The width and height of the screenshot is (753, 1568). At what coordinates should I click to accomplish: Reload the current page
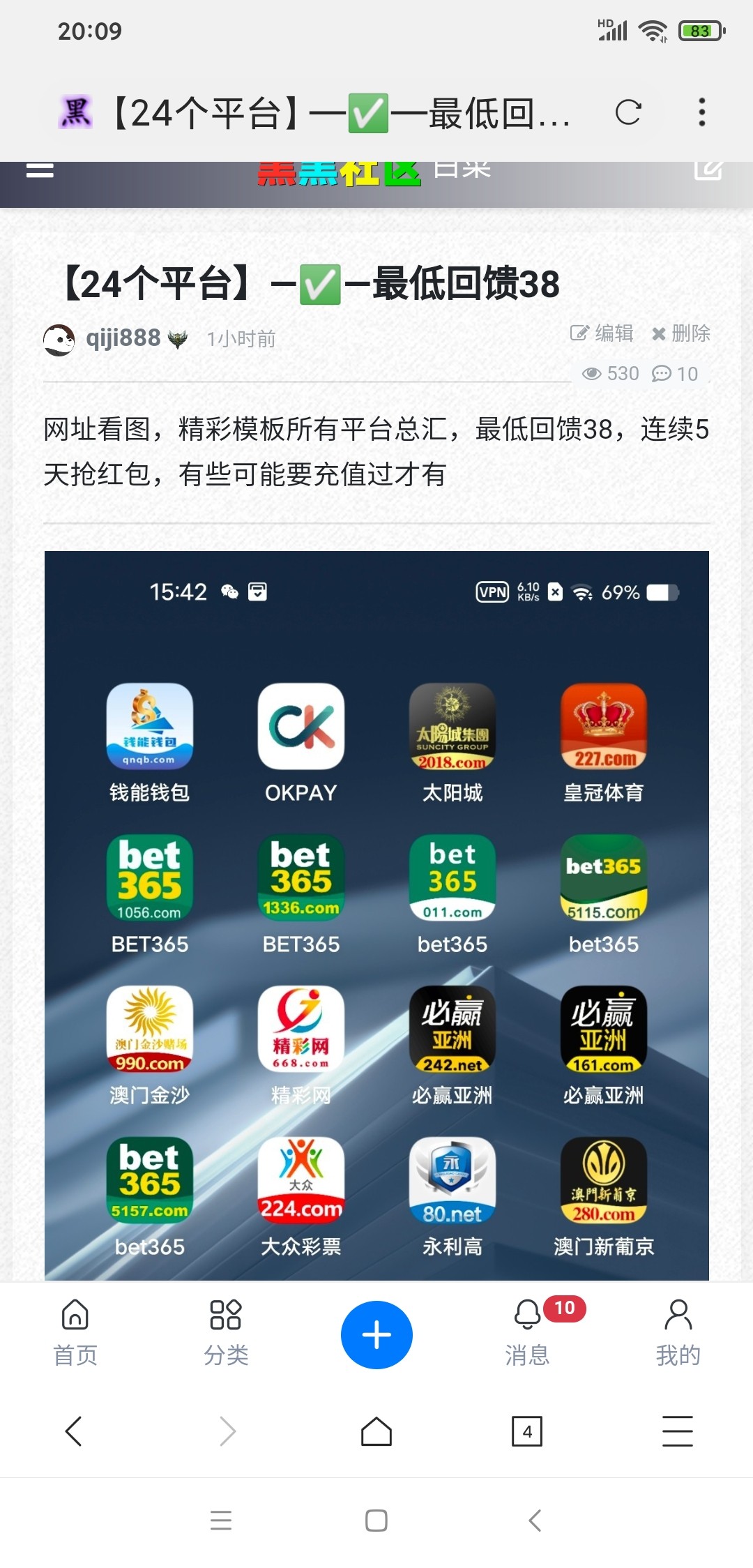[x=627, y=112]
